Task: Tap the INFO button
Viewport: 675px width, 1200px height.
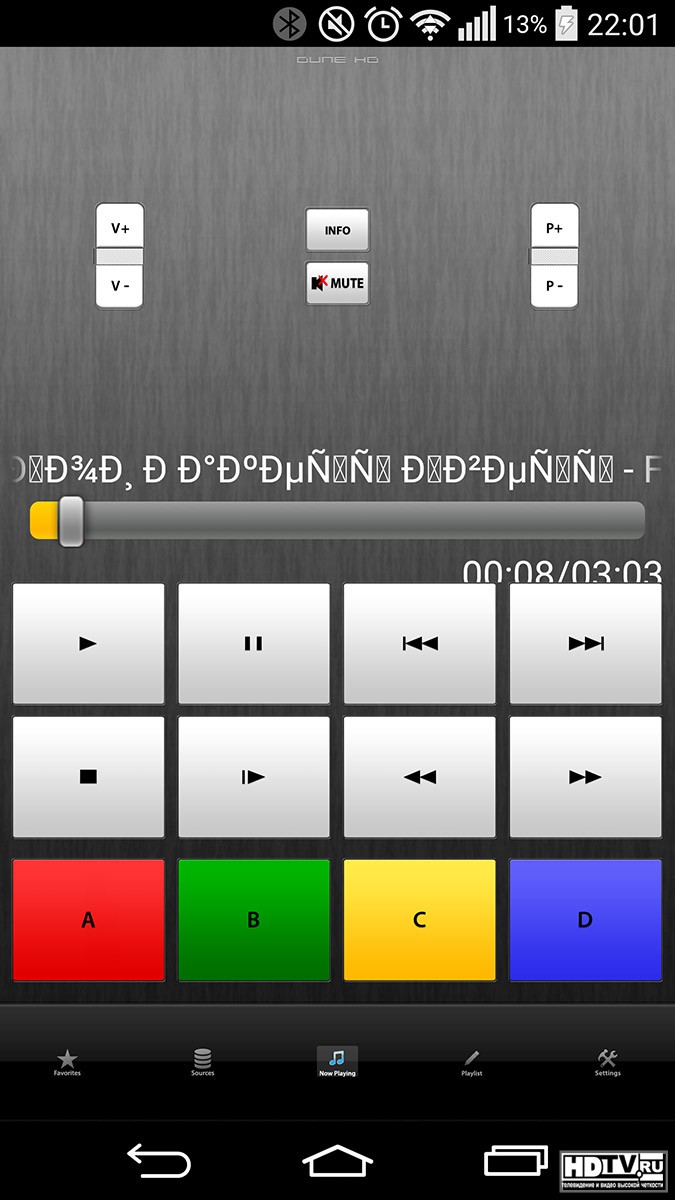Action: [338, 230]
